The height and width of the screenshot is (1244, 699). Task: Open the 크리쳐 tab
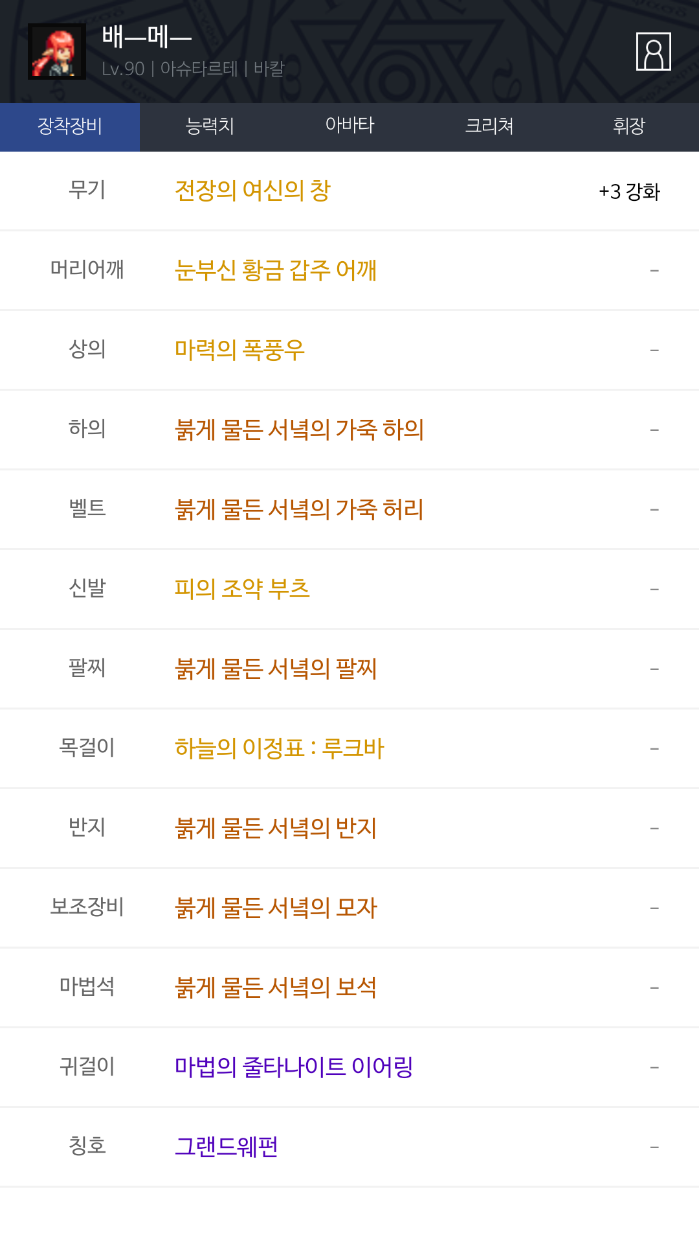(x=489, y=127)
